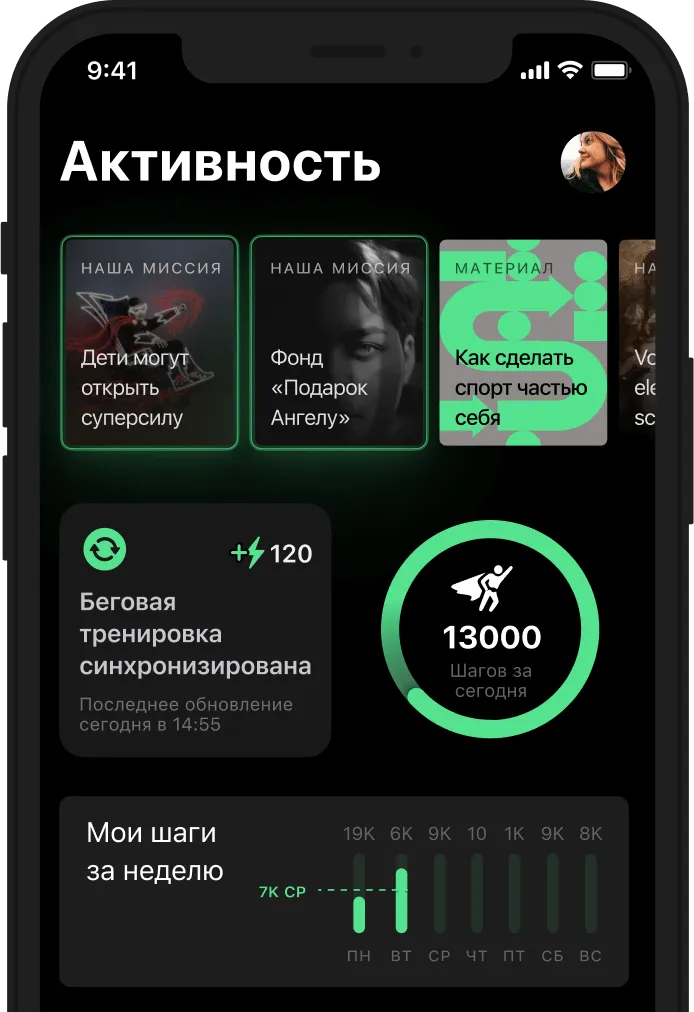Tap the sync icon in workout card
The height and width of the screenshot is (1012, 694).
coord(105,549)
